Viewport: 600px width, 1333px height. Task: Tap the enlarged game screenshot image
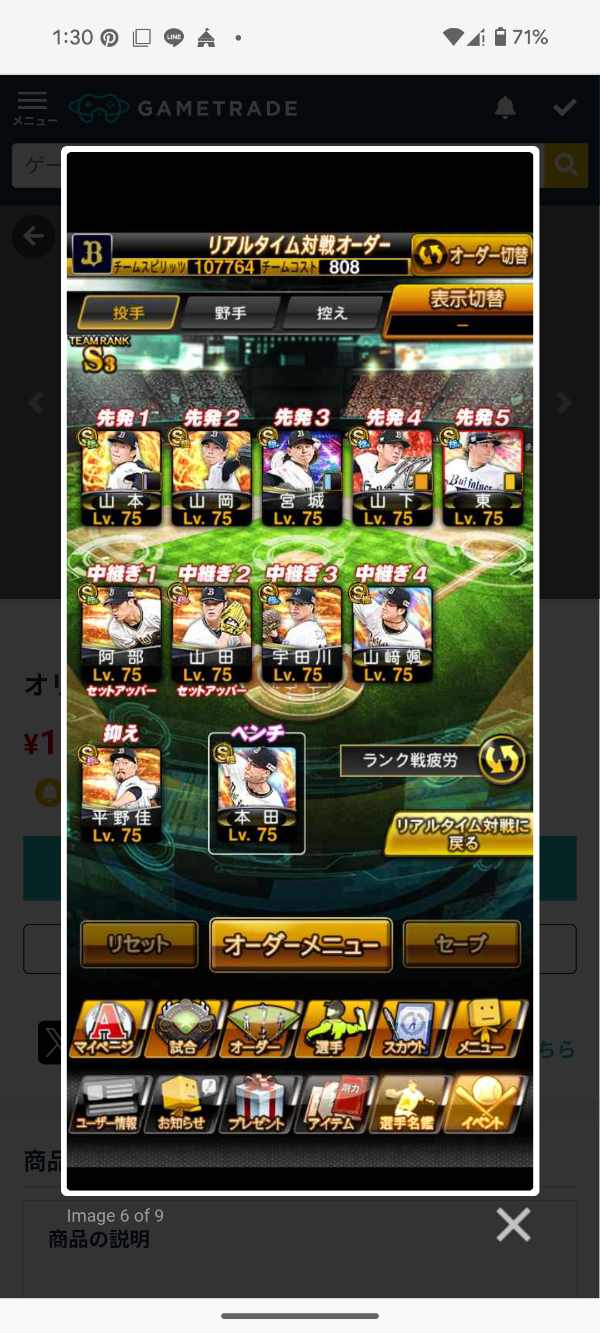pos(300,670)
